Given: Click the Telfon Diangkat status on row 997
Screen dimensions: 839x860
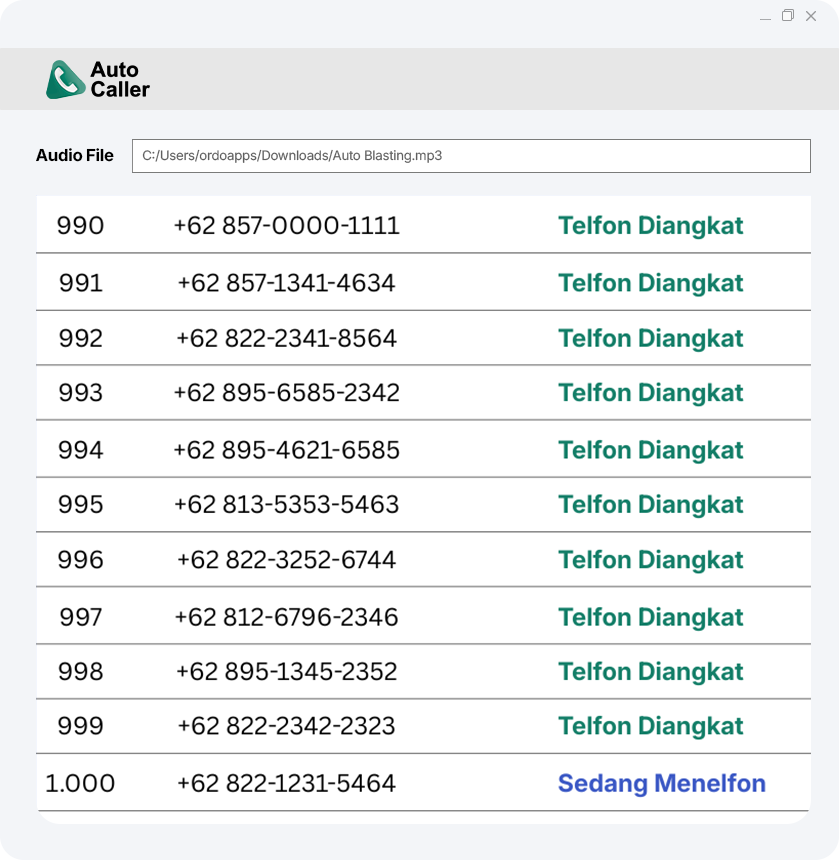Looking at the screenshot, I should pyautogui.click(x=650, y=617).
